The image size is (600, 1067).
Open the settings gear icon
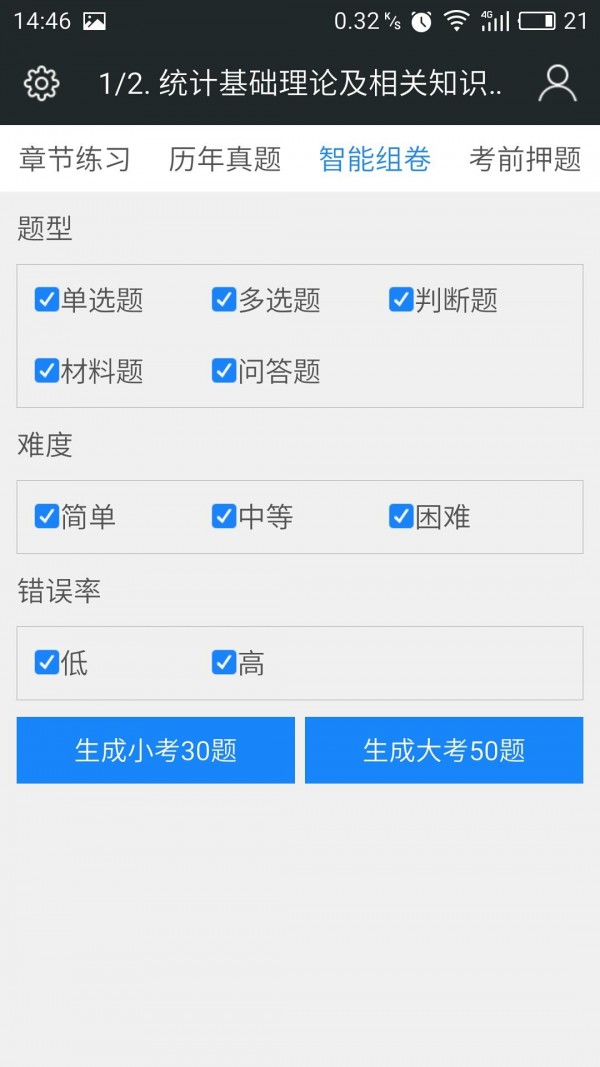[x=41, y=84]
